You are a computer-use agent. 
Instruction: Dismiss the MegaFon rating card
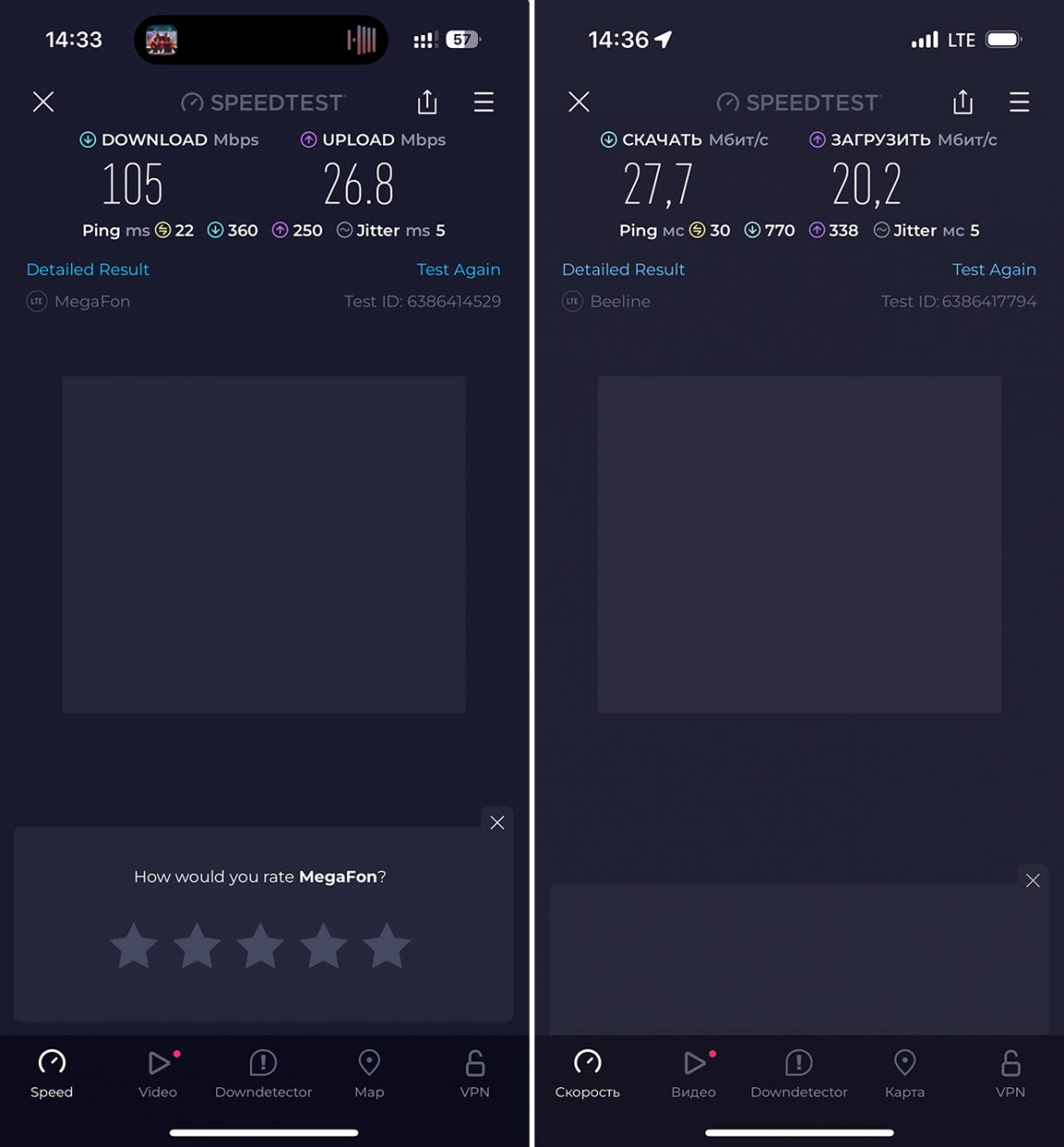pos(497,823)
